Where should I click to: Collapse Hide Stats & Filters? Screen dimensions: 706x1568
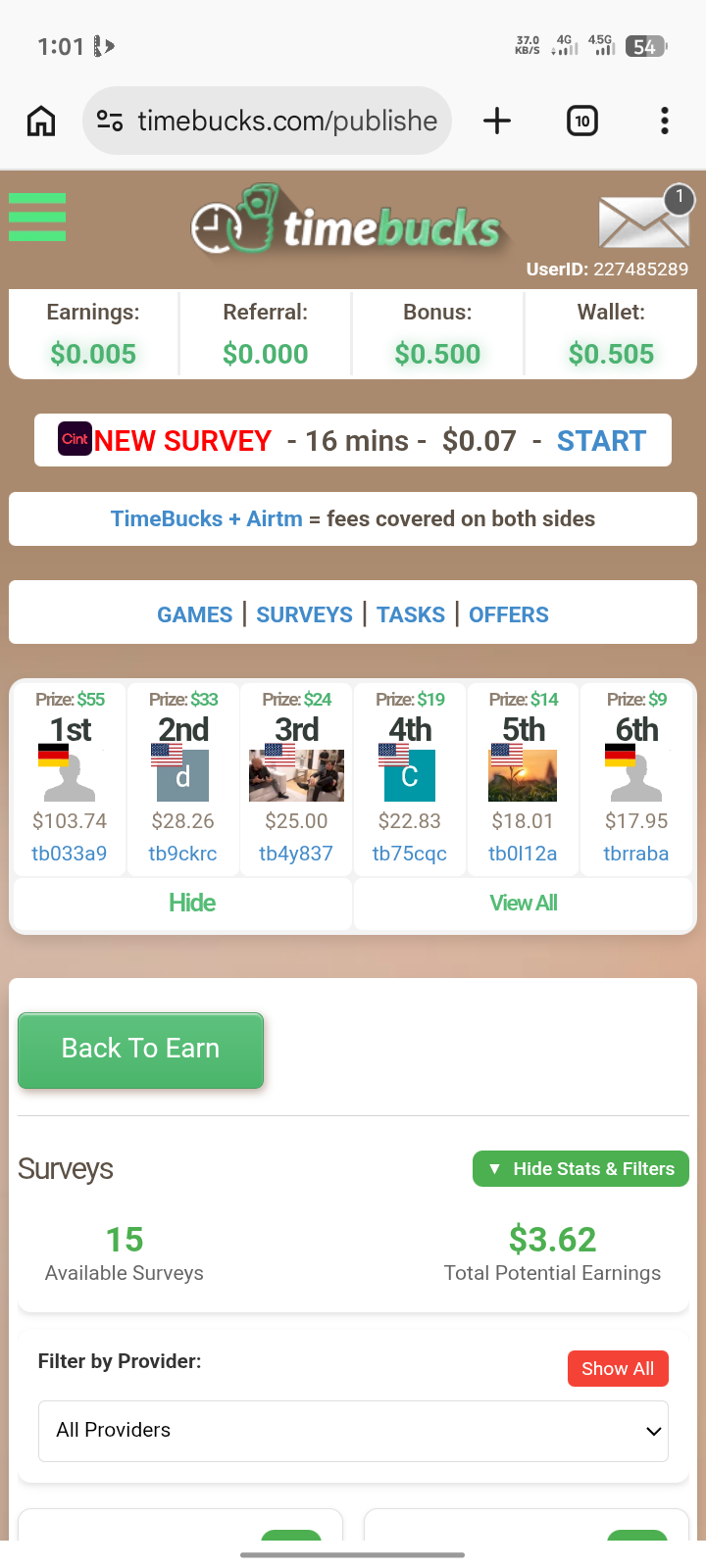[581, 1168]
